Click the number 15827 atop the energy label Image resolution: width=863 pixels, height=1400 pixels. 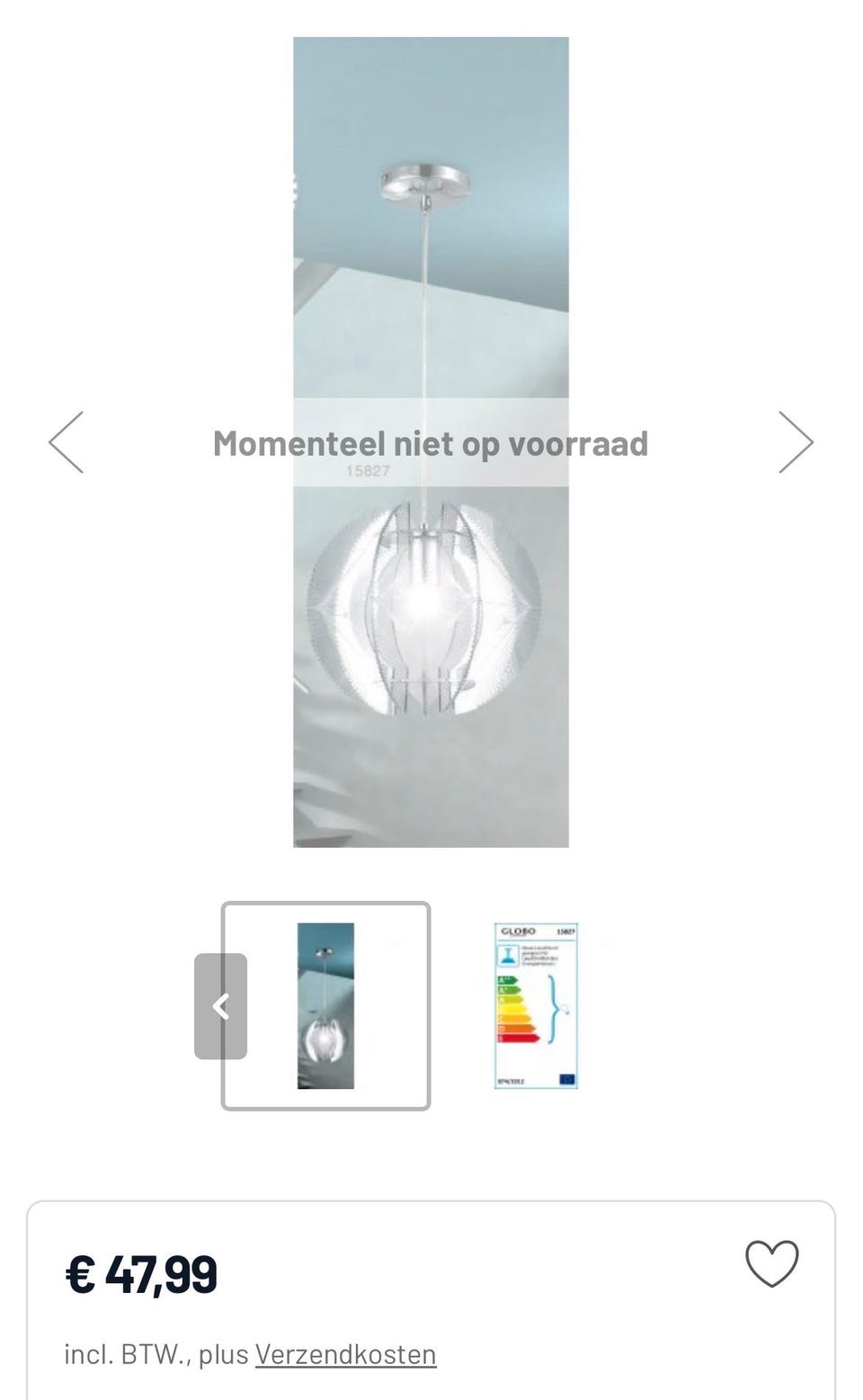click(x=567, y=931)
